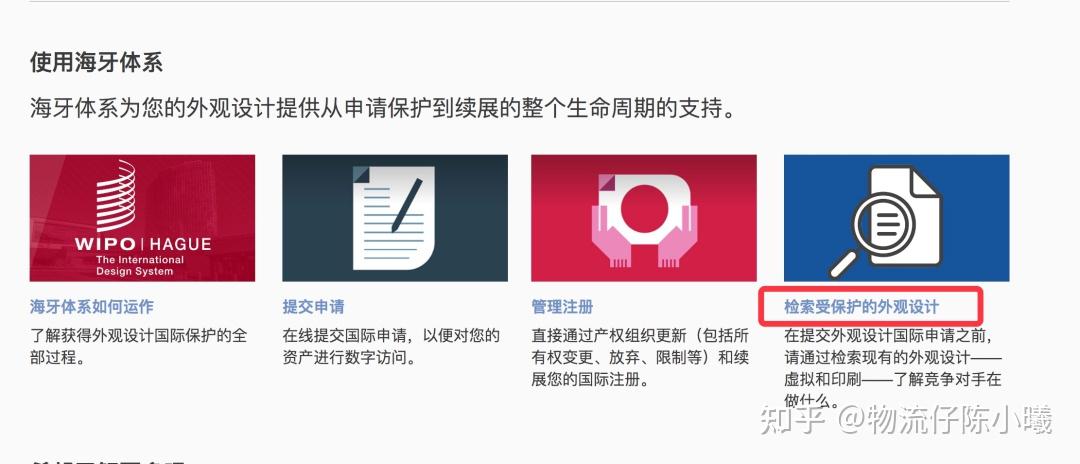Tap the magnifying glass document tile
Image resolution: width=1080 pixels, height=464 pixels.
[896, 218]
